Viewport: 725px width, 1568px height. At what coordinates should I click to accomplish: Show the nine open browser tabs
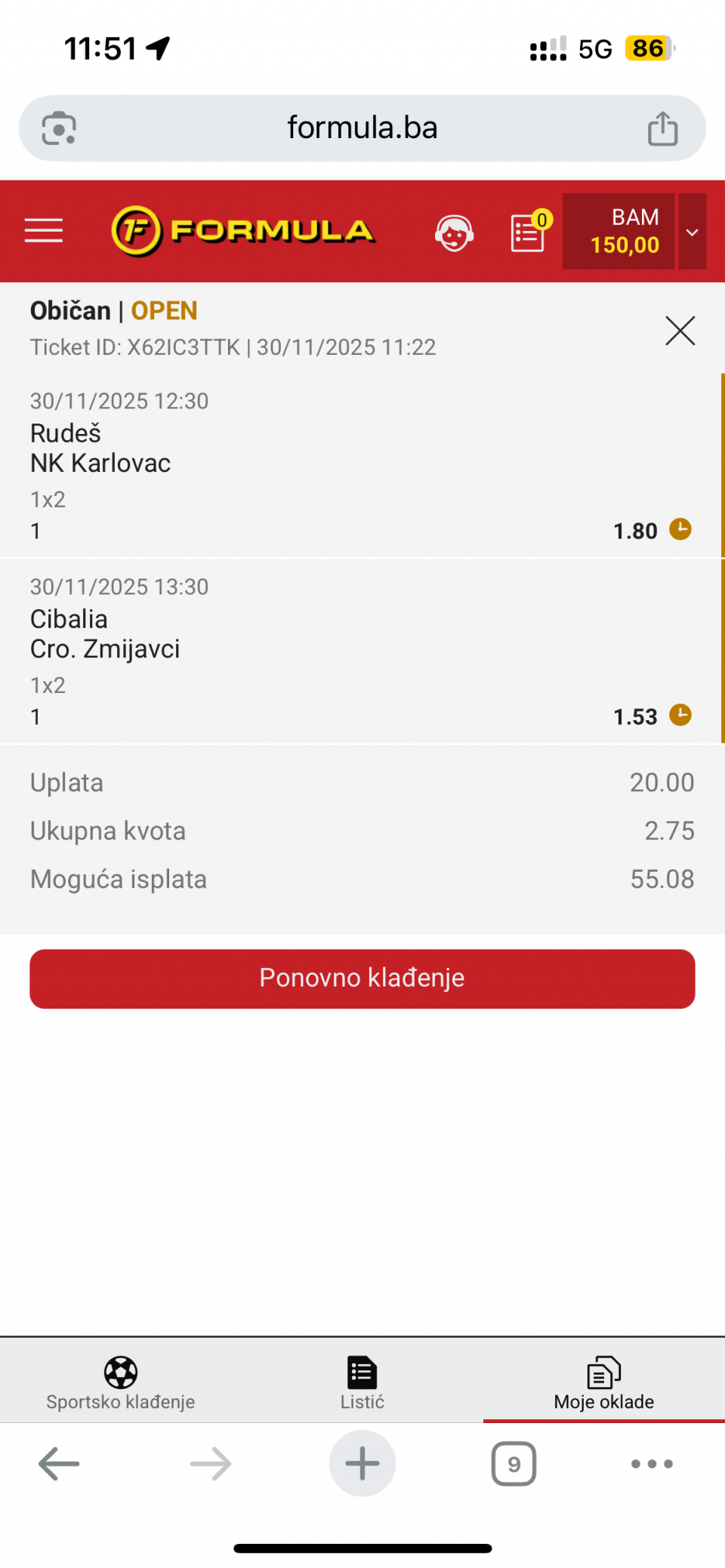(514, 1464)
